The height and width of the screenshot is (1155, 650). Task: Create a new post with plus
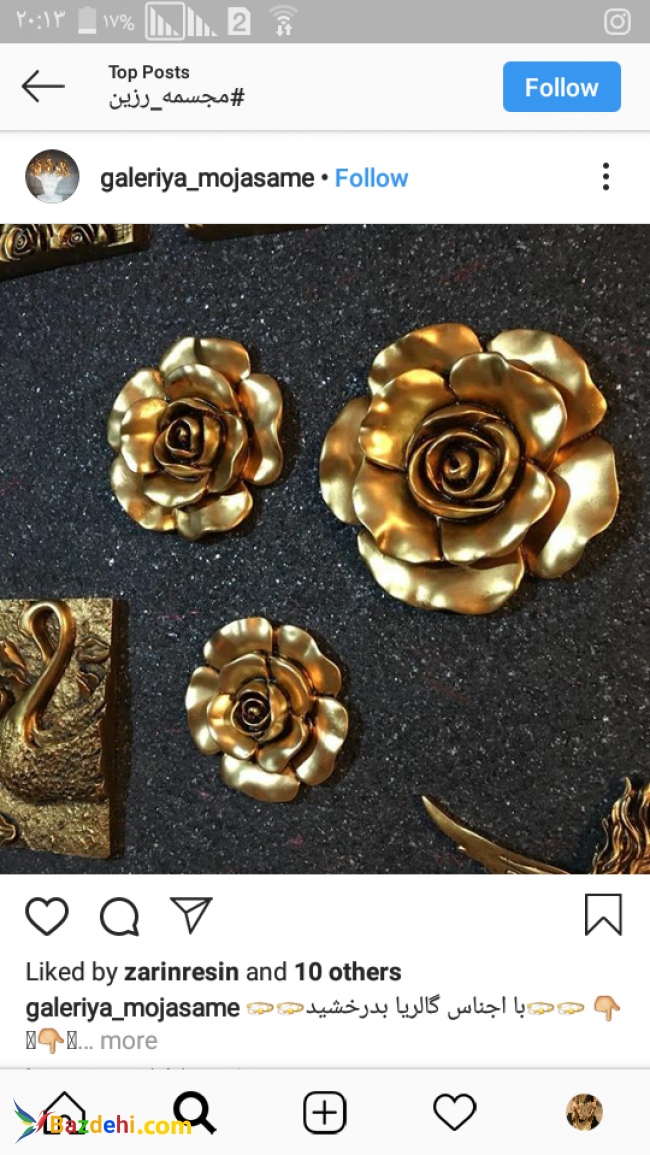coord(324,1112)
